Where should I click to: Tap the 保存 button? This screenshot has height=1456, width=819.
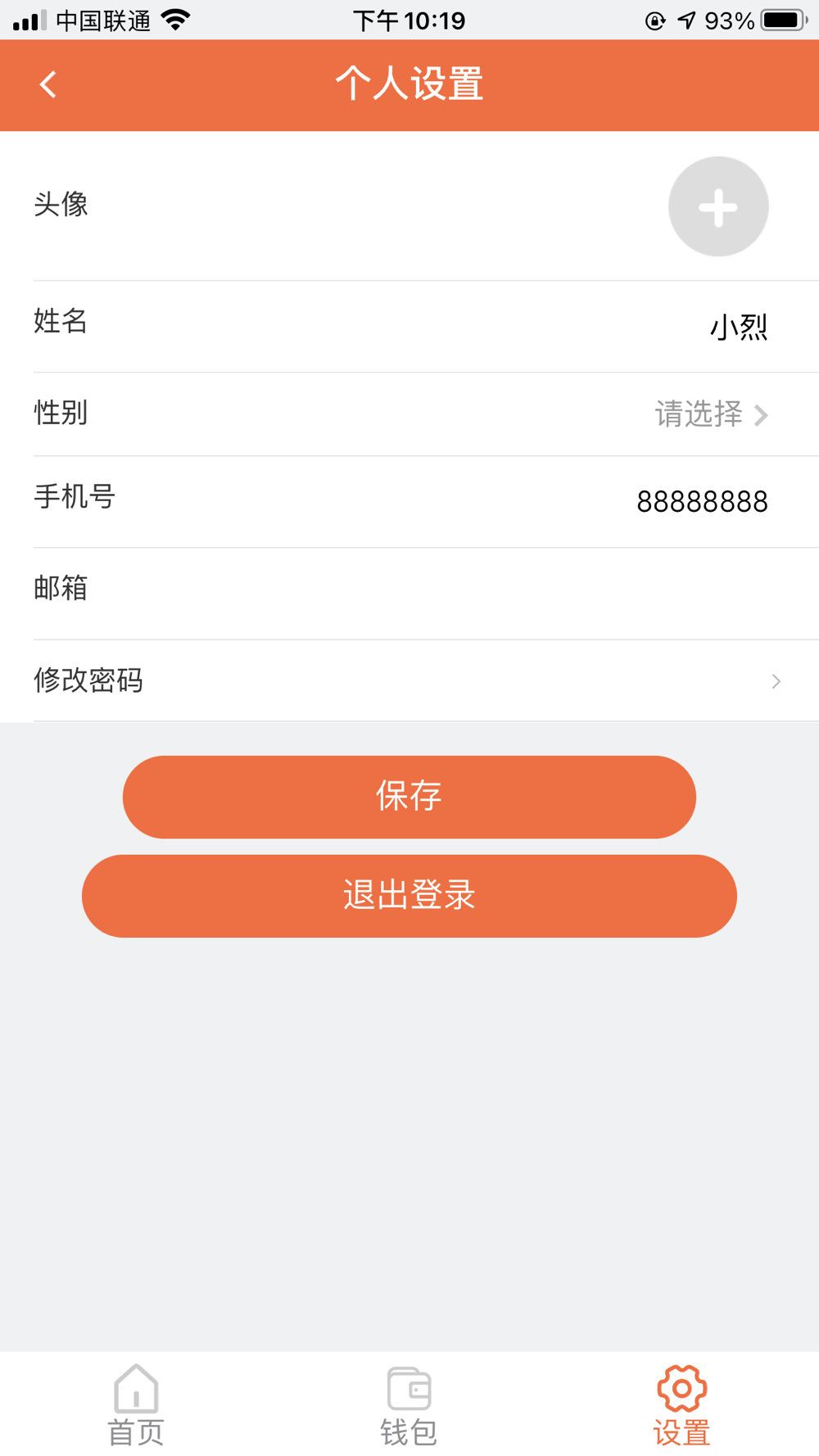(409, 796)
